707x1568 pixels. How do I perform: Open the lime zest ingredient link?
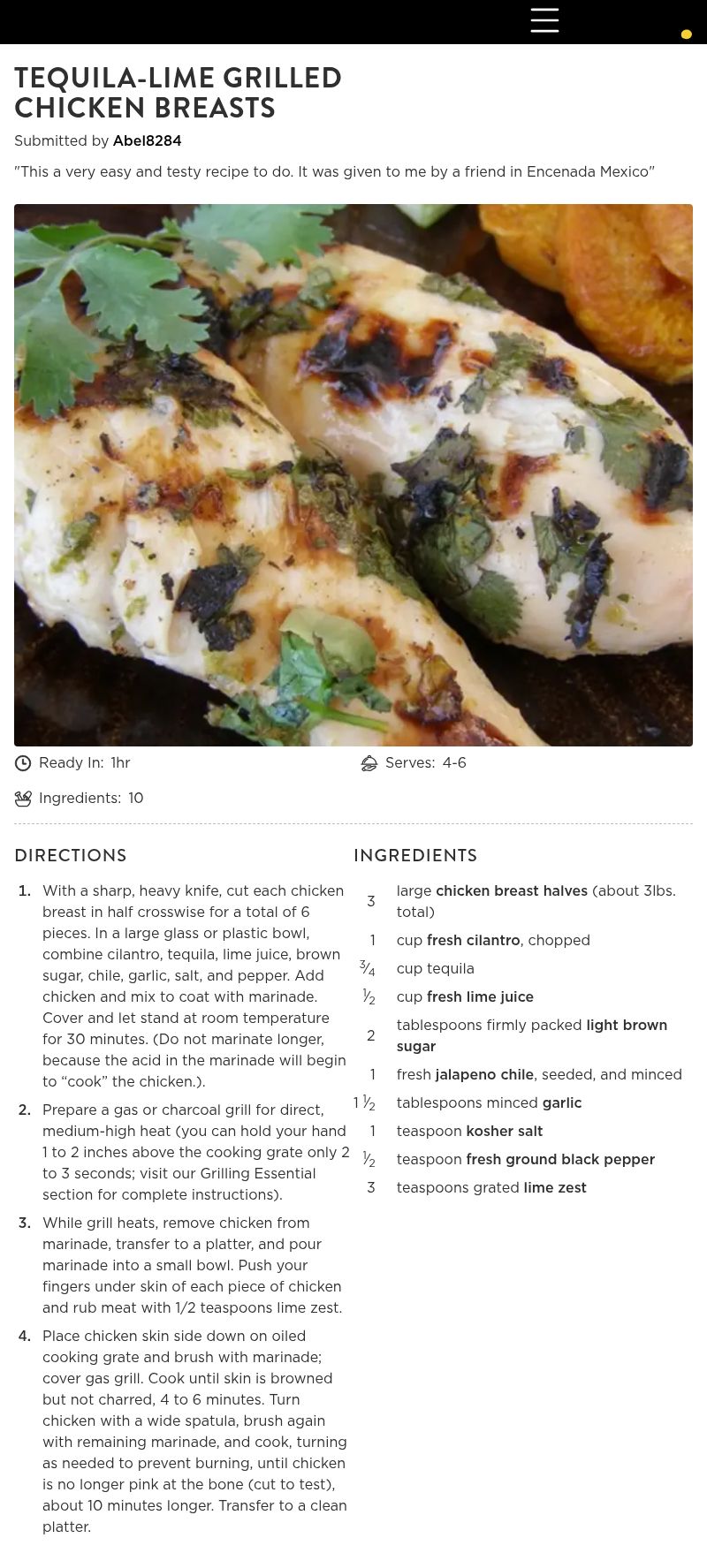(554, 1187)
